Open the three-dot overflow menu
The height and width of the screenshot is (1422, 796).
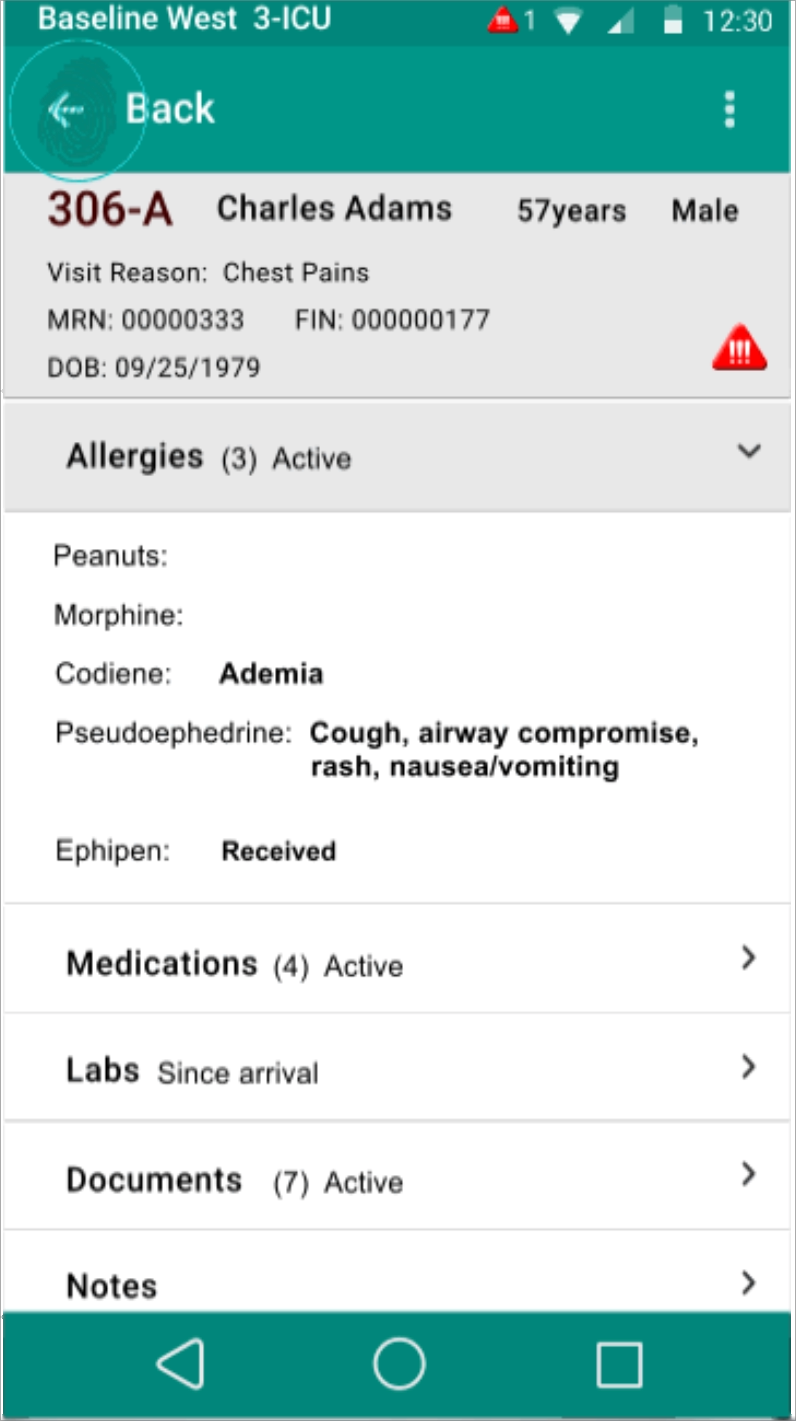[x=730, y=109]
